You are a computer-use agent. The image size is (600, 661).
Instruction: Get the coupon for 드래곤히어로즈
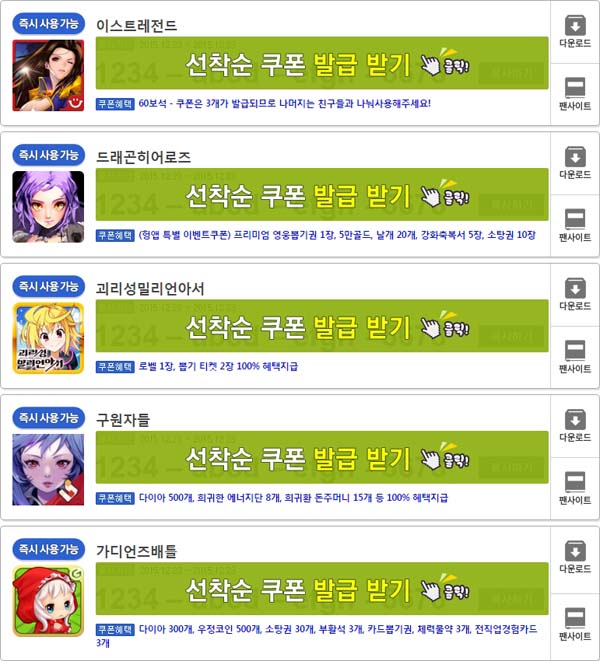322,194
